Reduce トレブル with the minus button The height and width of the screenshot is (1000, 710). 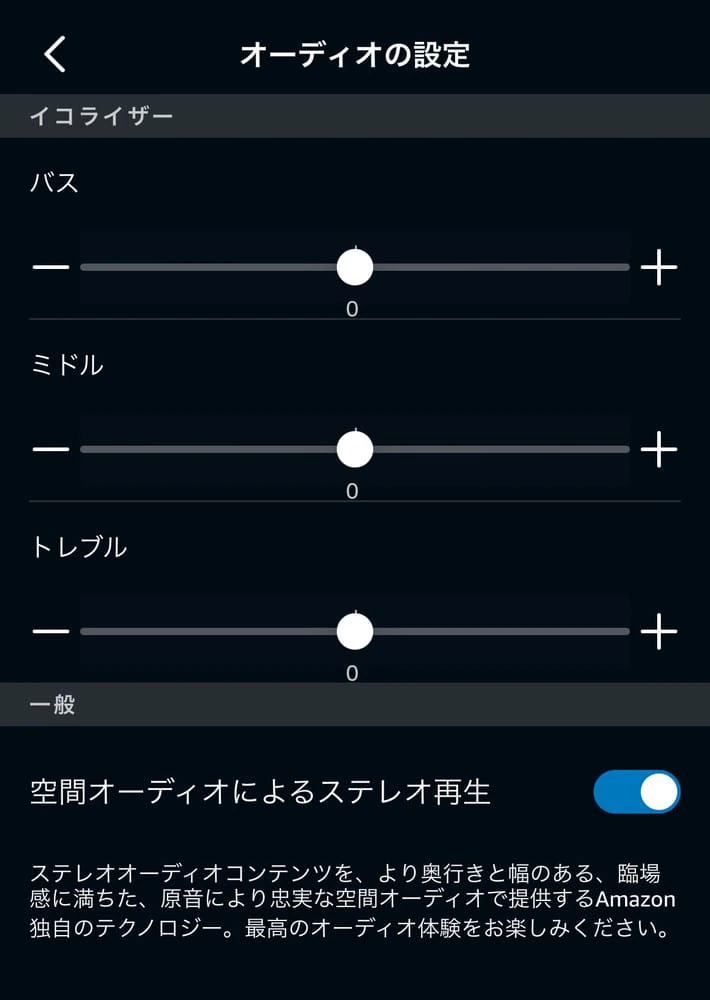pyautogui.click(x=51, y=632)
